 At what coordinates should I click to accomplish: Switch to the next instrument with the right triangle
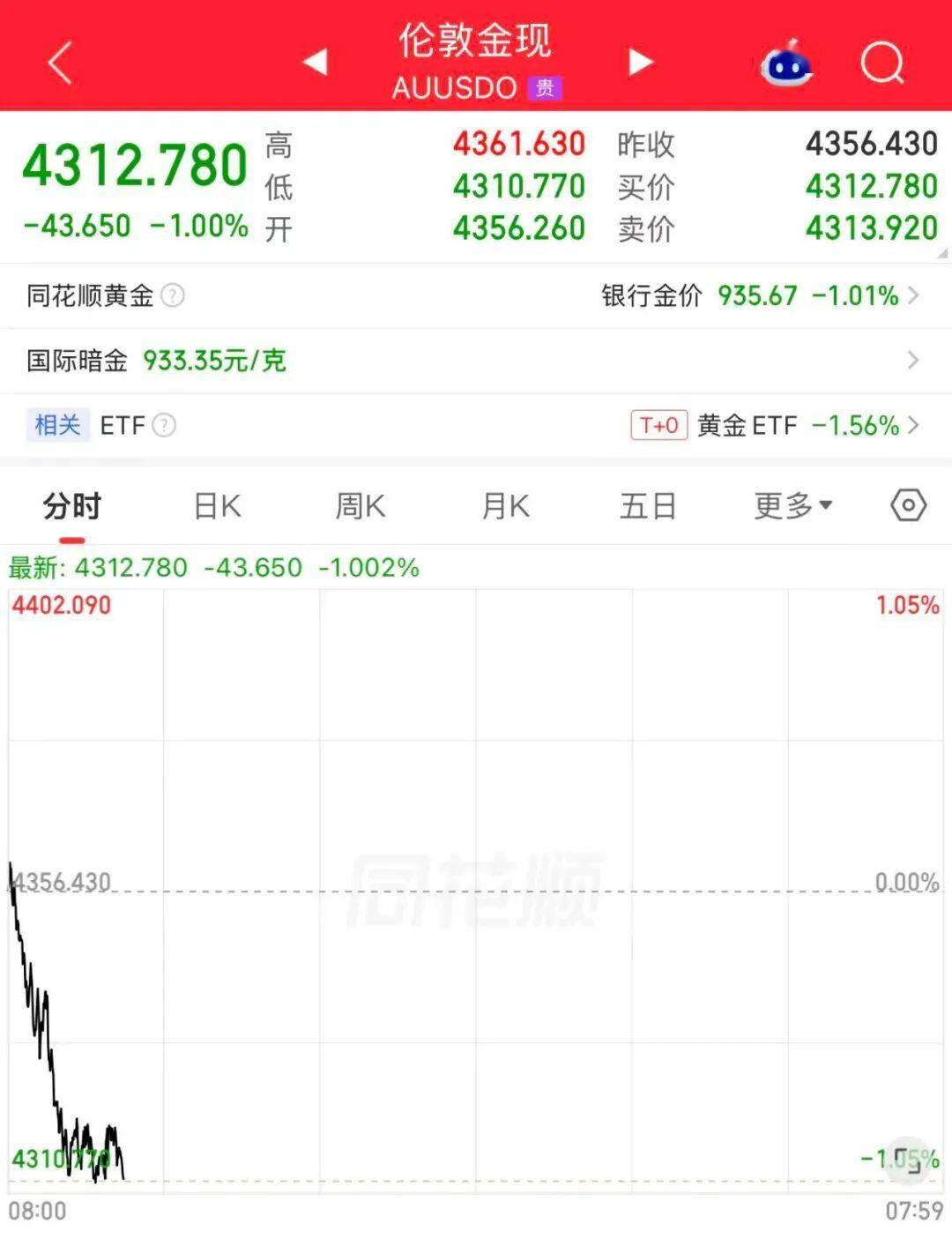point(641,62)
